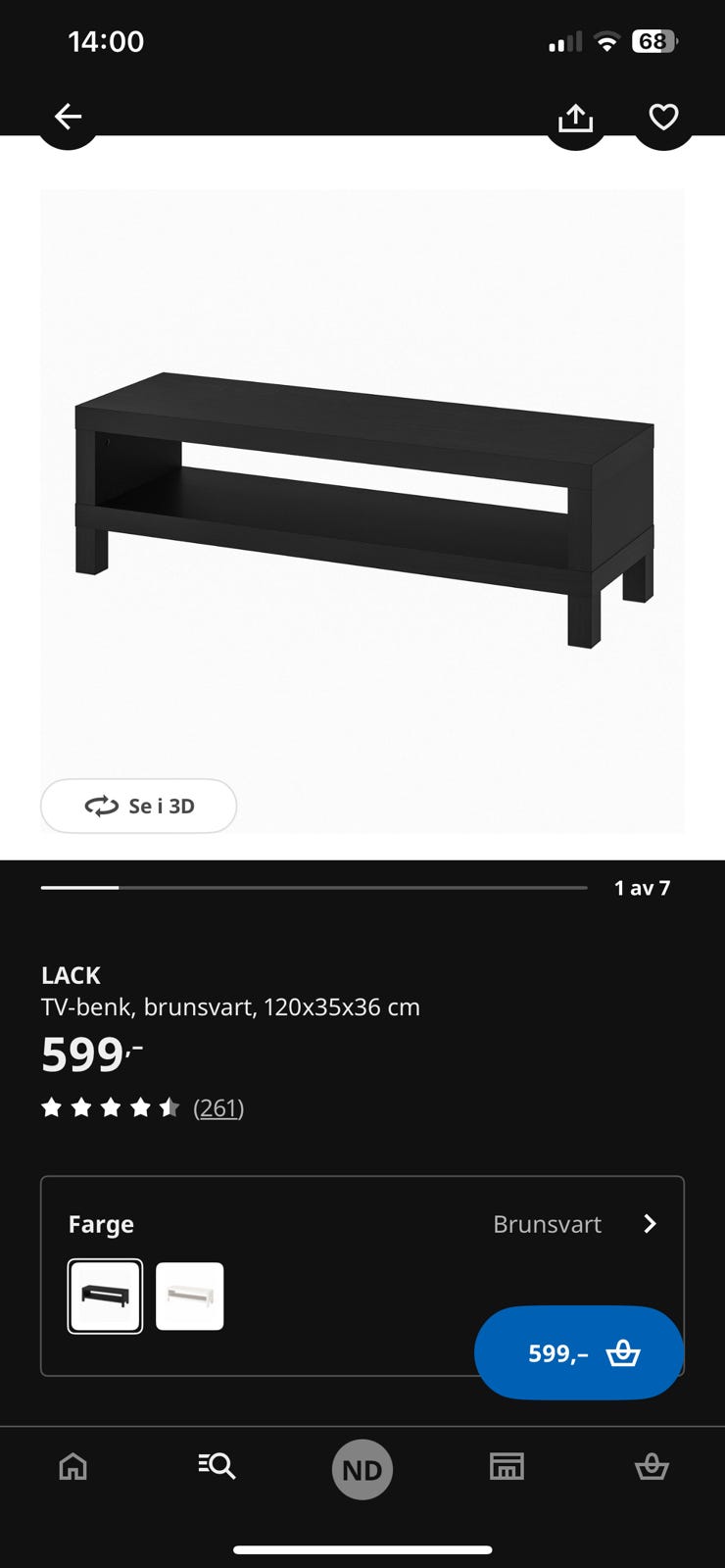This screenshot has width=725, height=1568.
Task: Select the brunsvart colour swatch
Action: tap(105, 1296)
